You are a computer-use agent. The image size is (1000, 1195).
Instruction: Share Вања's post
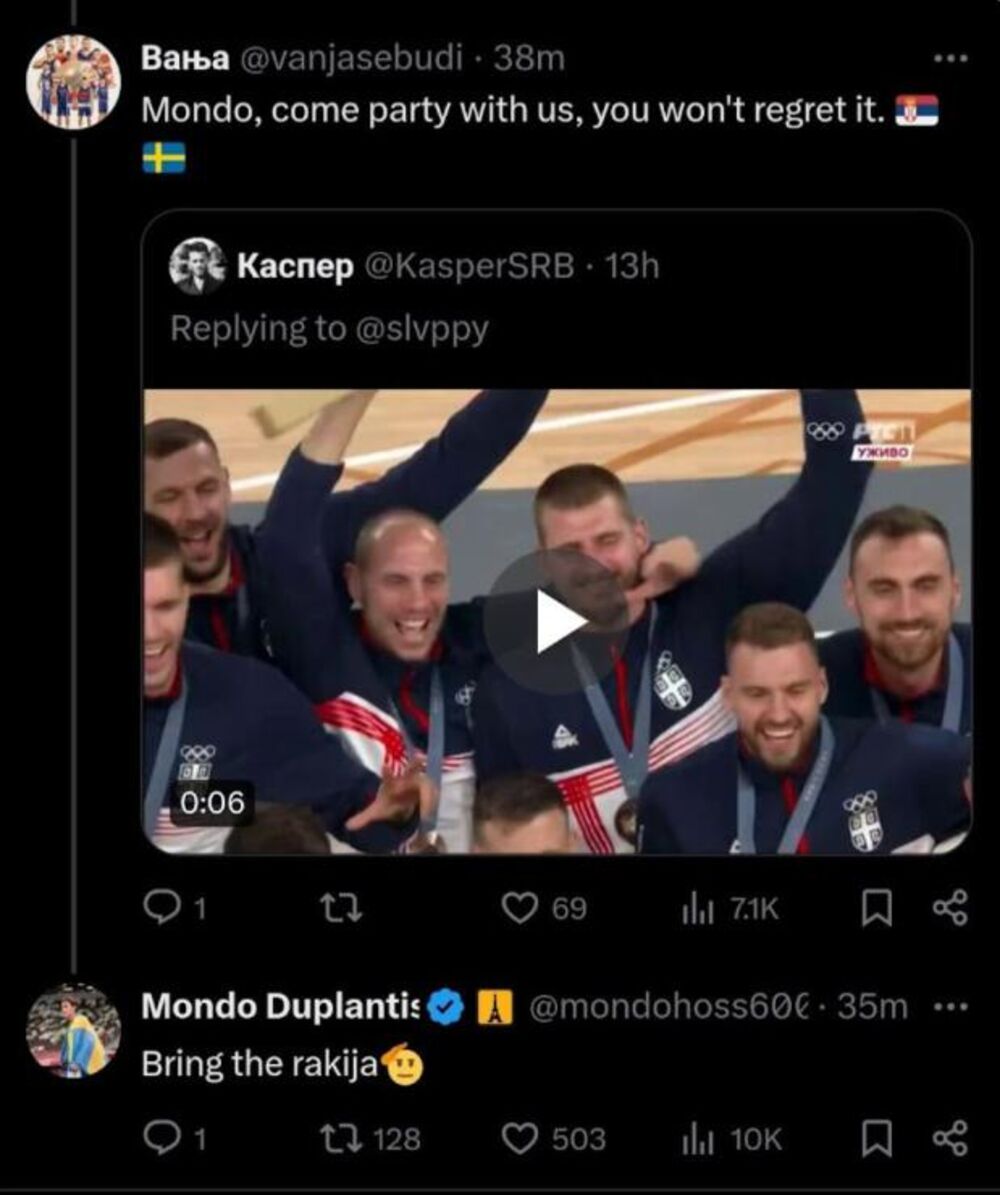click(x=949, y=907)
